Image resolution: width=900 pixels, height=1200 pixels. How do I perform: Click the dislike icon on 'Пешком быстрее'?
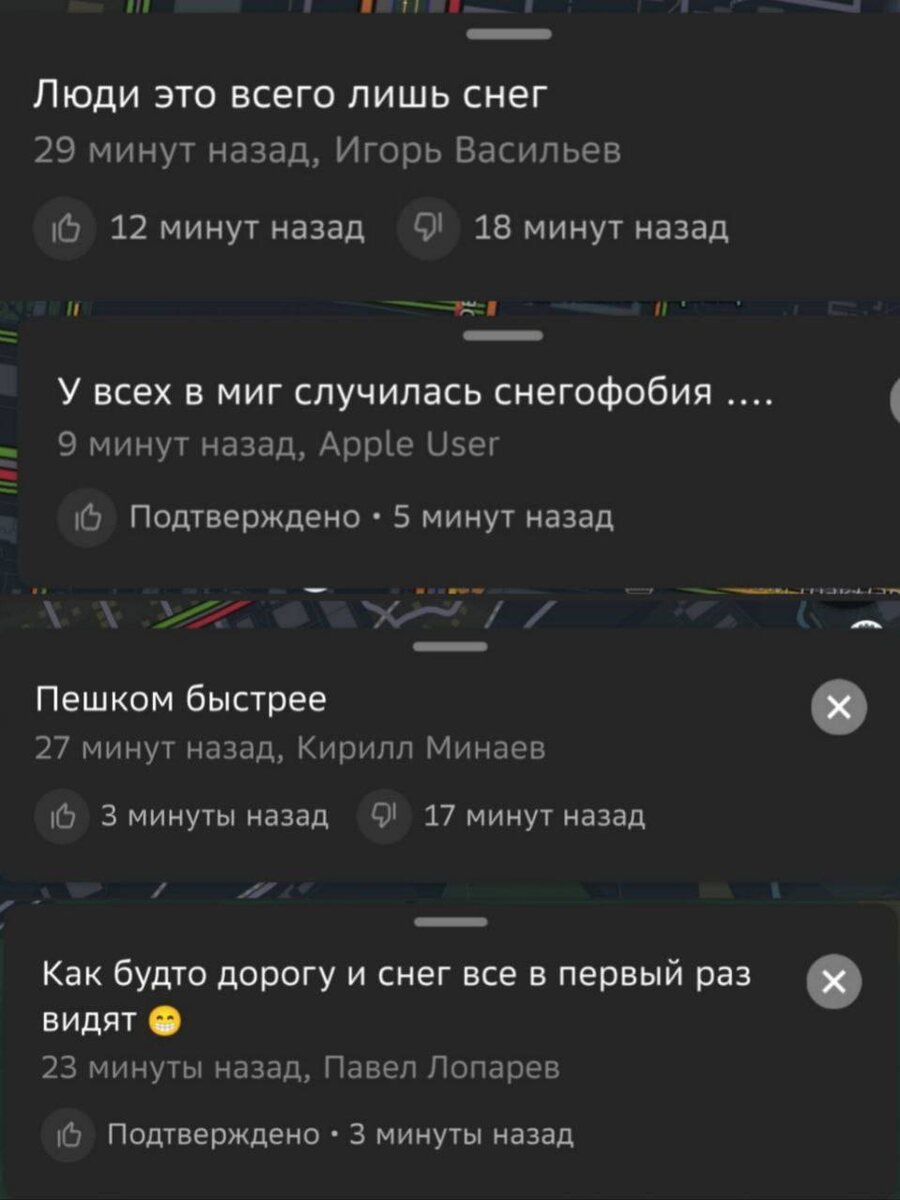(x=384, y=816)
